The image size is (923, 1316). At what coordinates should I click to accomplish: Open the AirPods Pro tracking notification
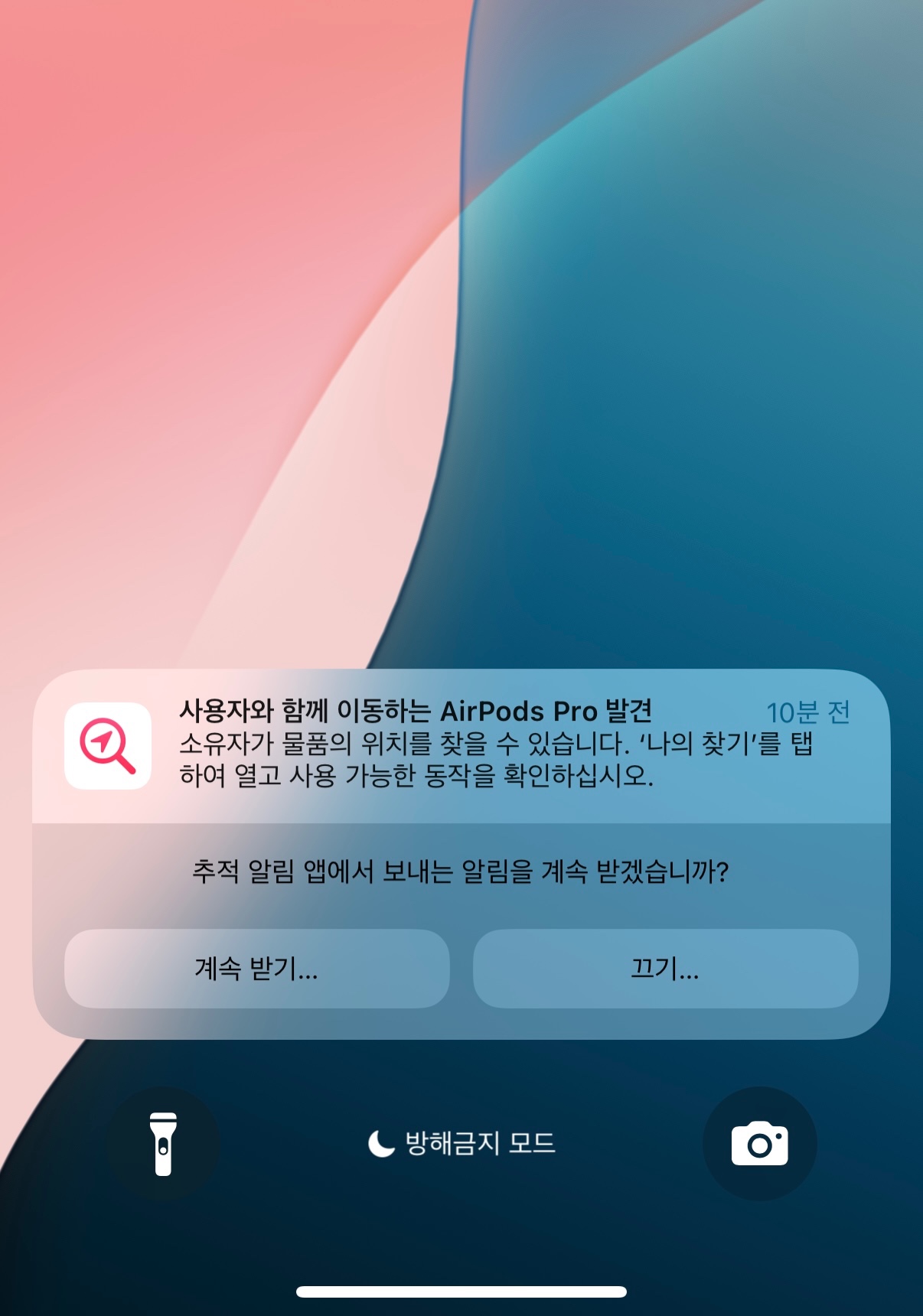pyautogui.click(x=461, y=745)
